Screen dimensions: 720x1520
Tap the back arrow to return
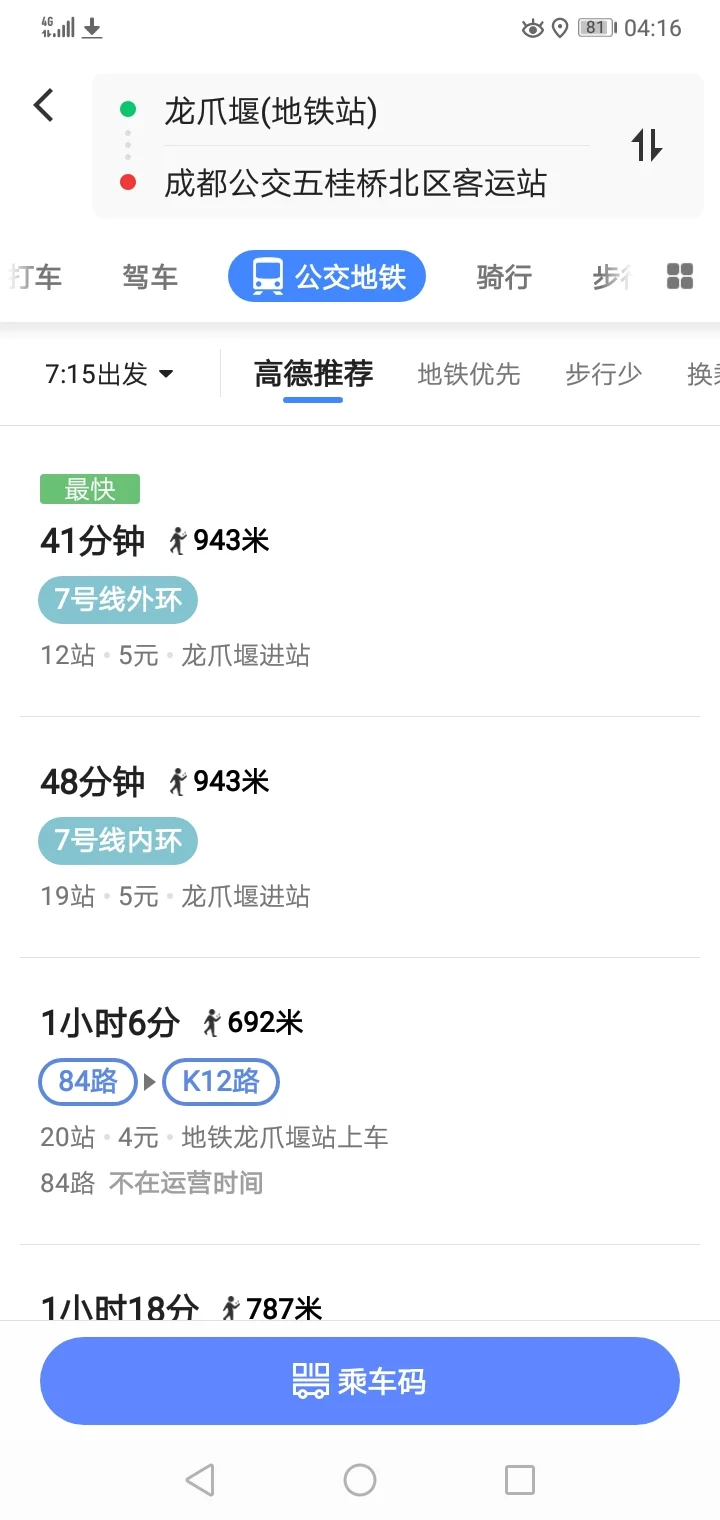tap(42, 104)
